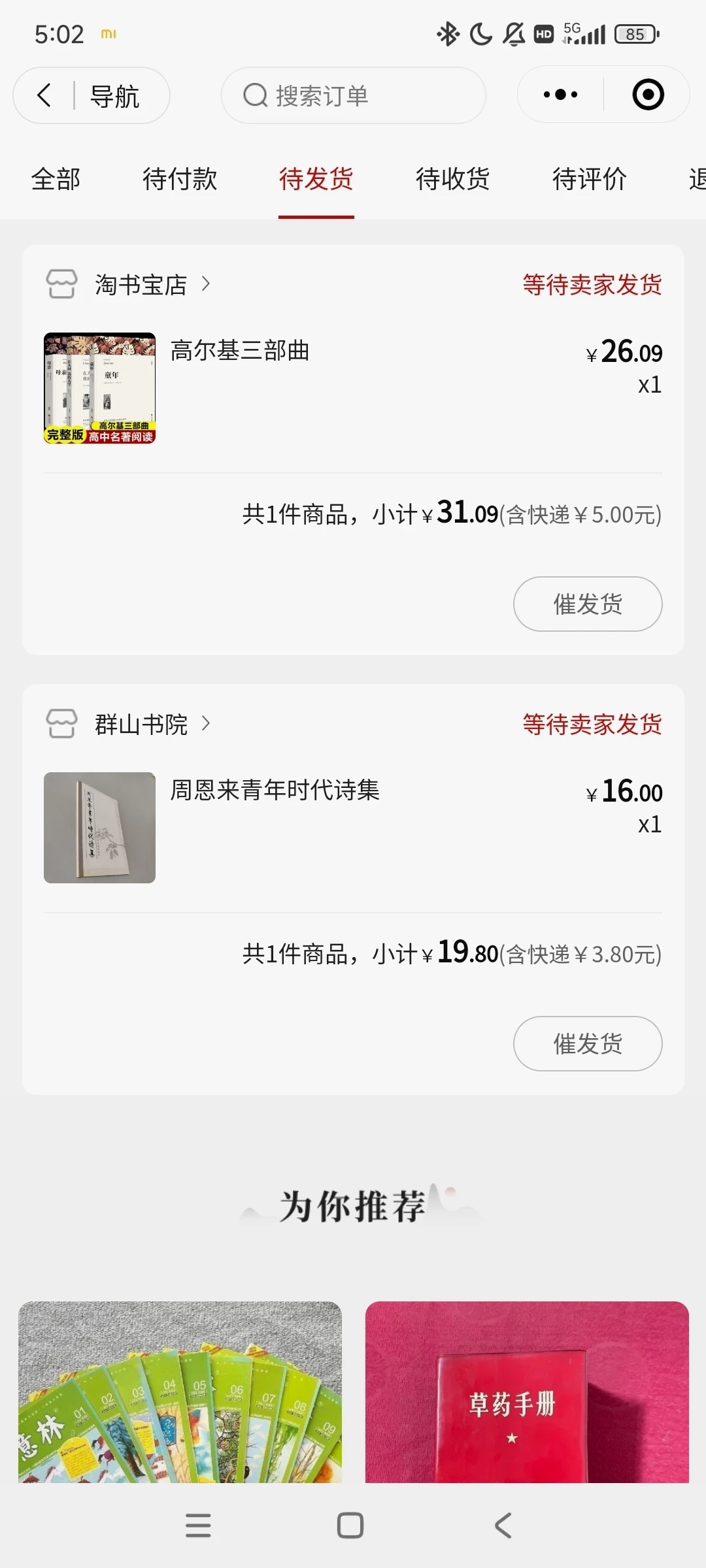Open the recommended 意林 magazine set
Image resolution: width=706 pixels, height=1568 pixels.
(x=180, y=1392)
